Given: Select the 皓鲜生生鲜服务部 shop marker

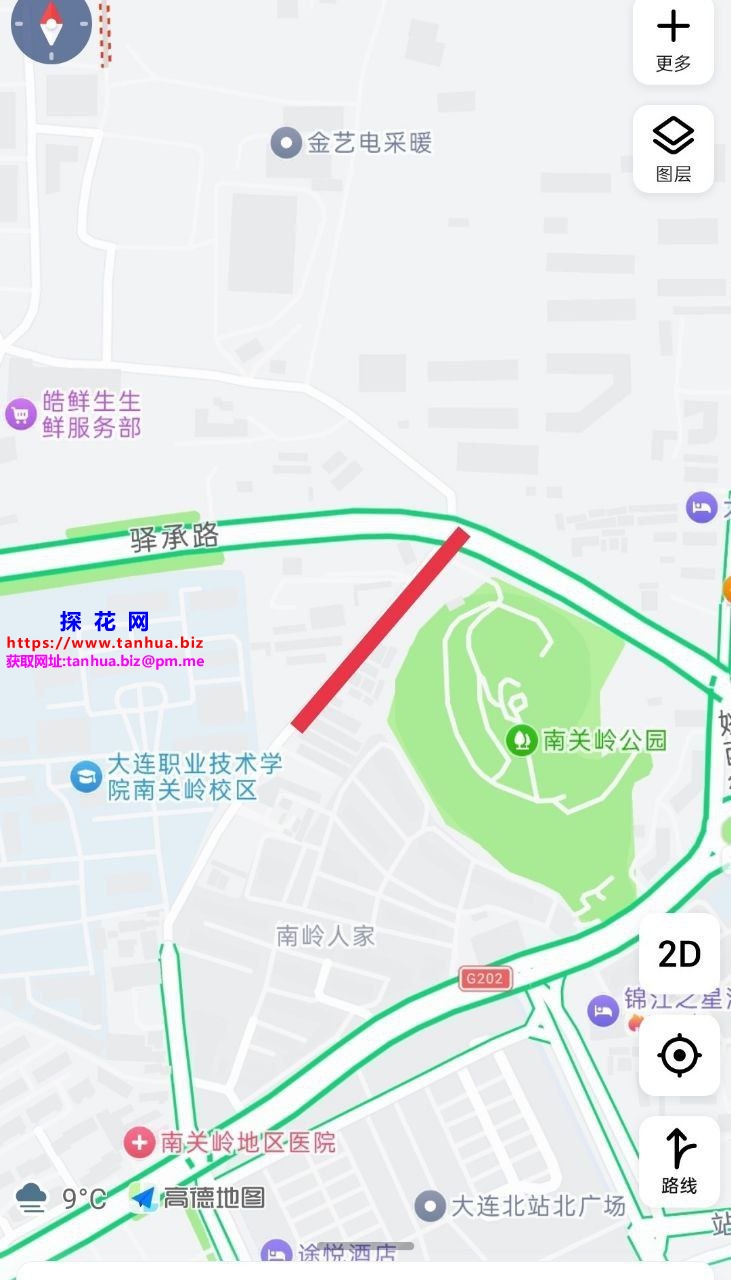Looking at the screenshot, I should (x=21, y=413).
